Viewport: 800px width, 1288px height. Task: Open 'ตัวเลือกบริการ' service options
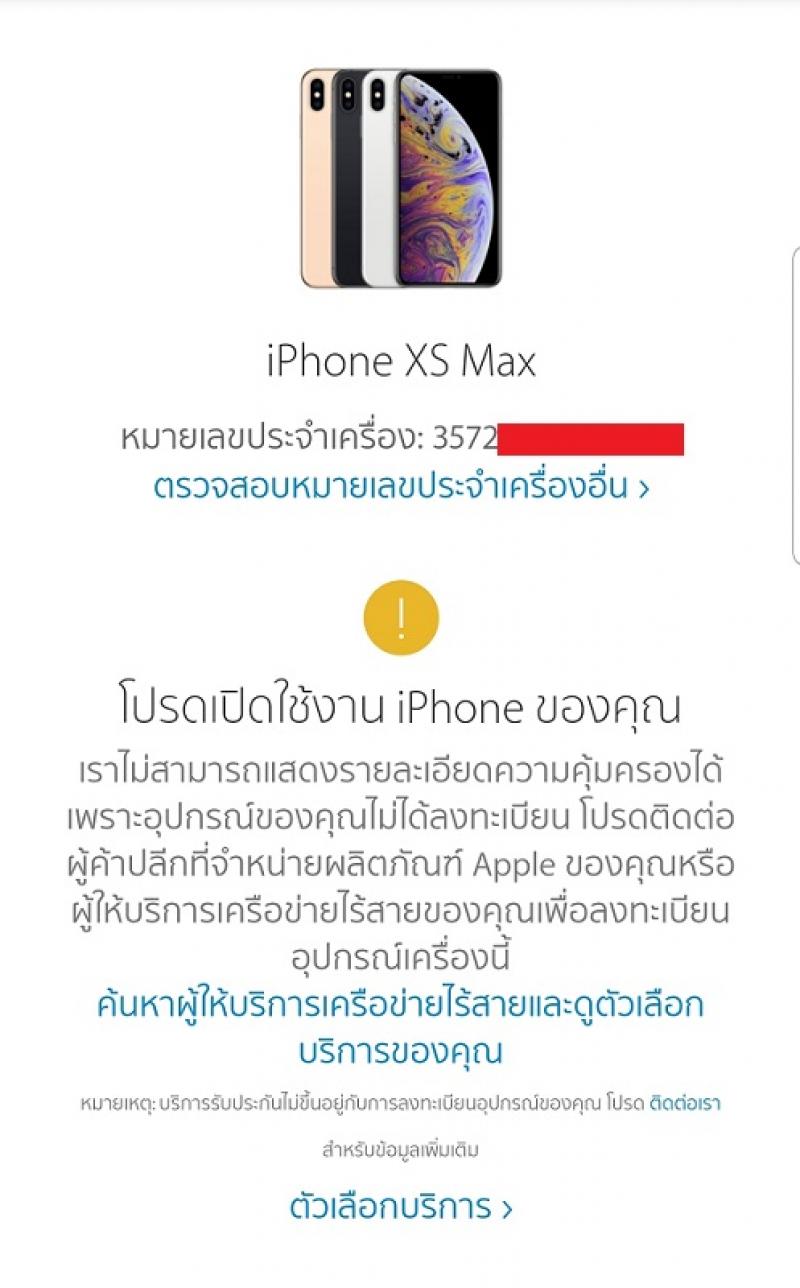pyautogui.click(x=400, y=1207)
